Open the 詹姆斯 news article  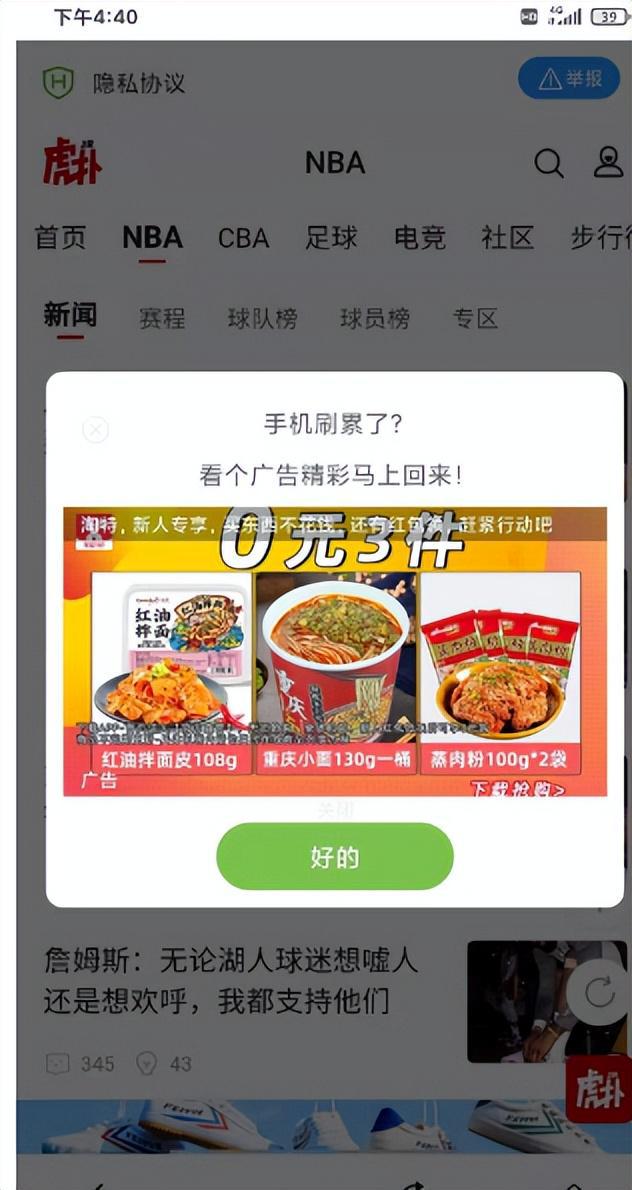click(x=231, y=981)
